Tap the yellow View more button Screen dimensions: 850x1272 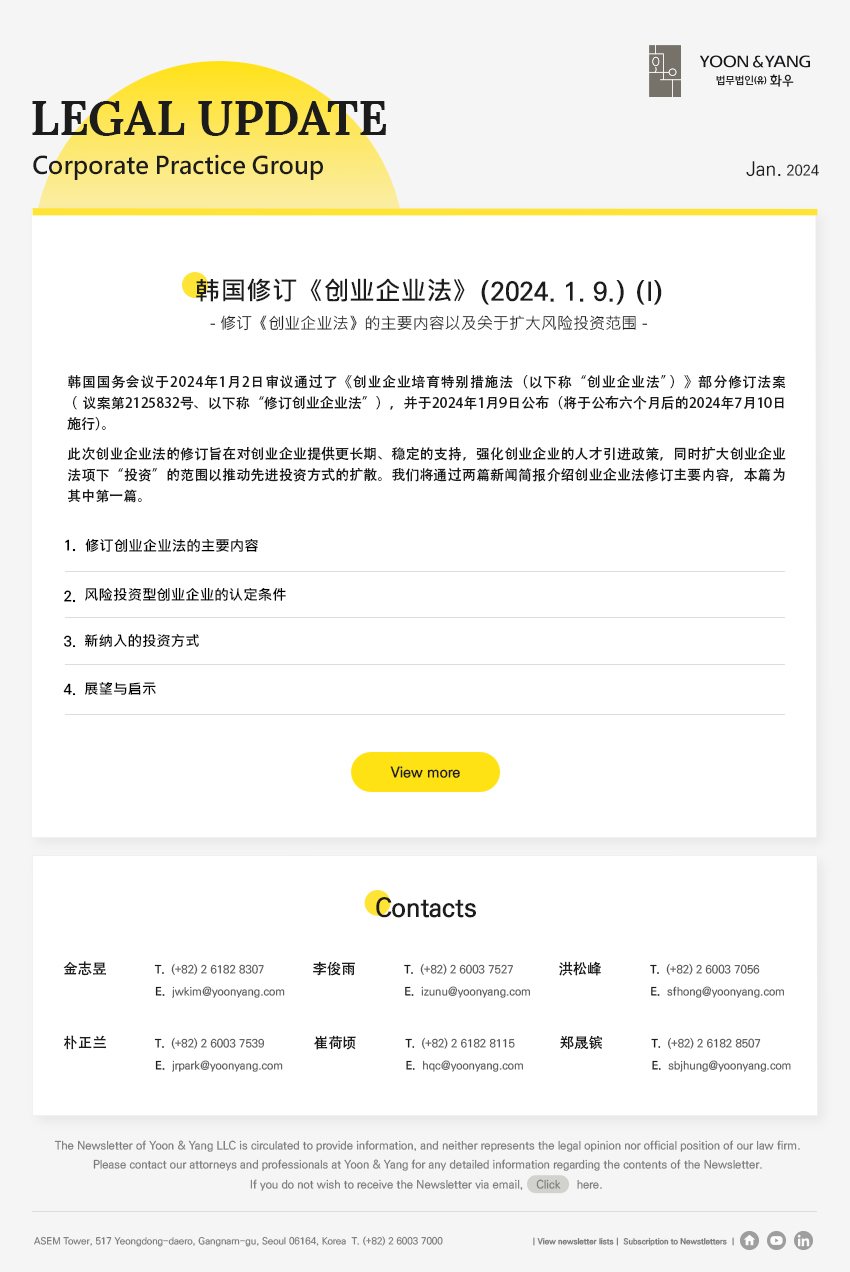click(425, 772)
